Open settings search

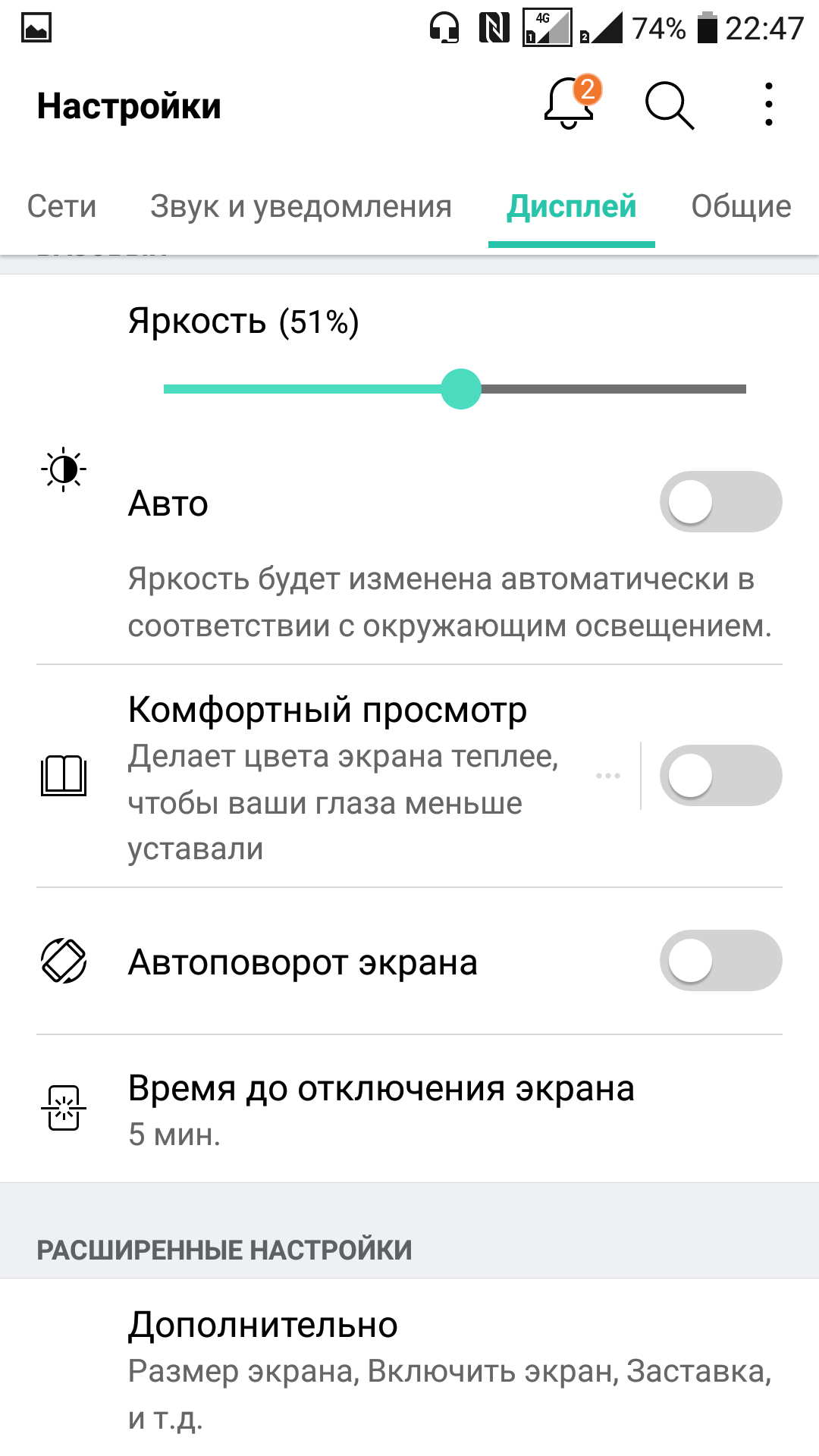click(669, 105)
